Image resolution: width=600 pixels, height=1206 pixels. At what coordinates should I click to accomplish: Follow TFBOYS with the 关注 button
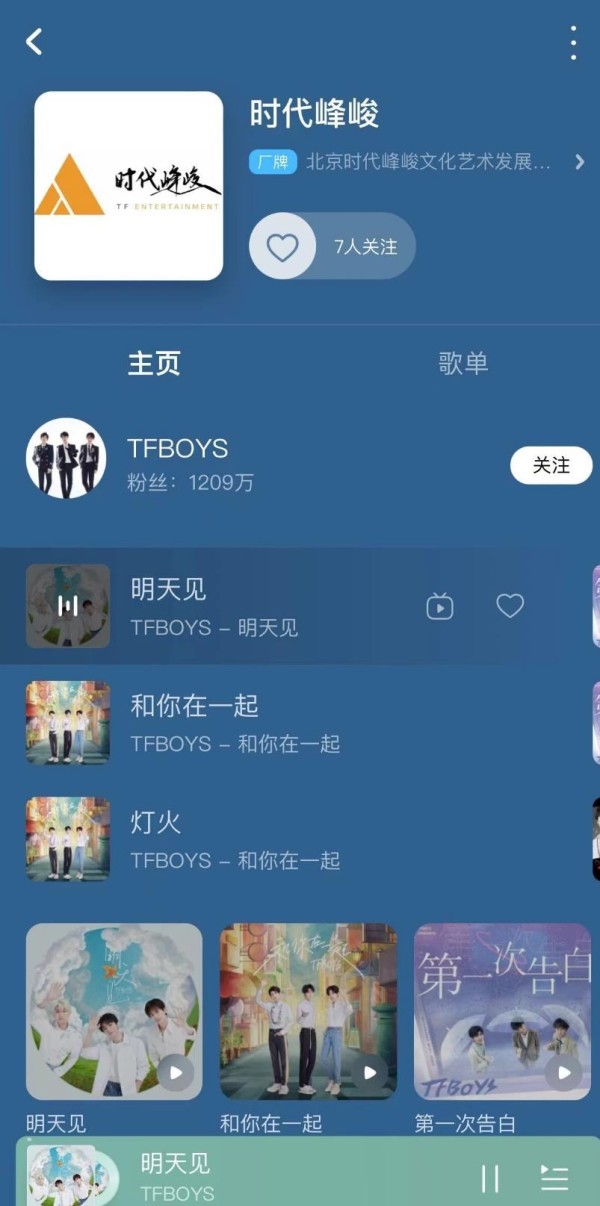[x=551, y=466]
